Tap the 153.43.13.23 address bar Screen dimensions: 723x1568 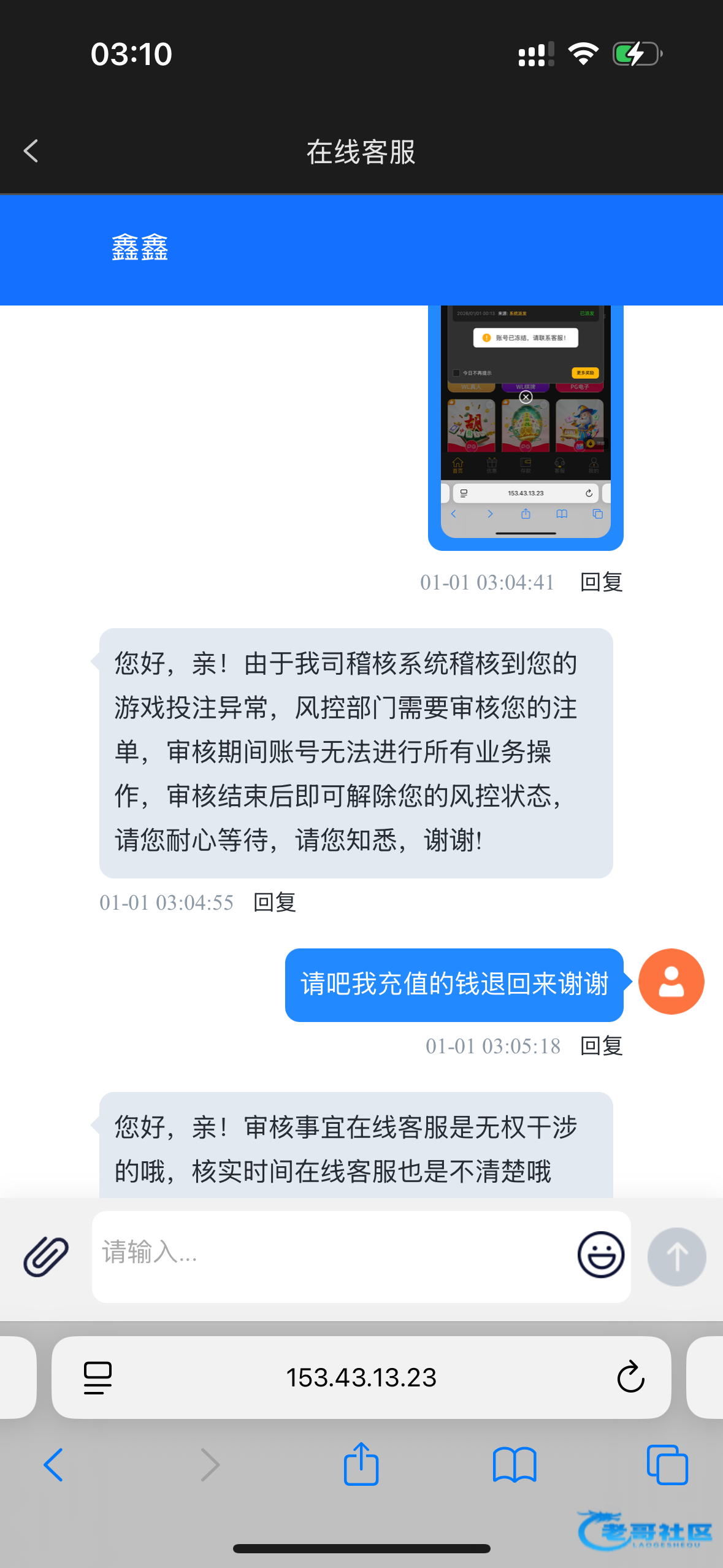[x=361, y=1378]
